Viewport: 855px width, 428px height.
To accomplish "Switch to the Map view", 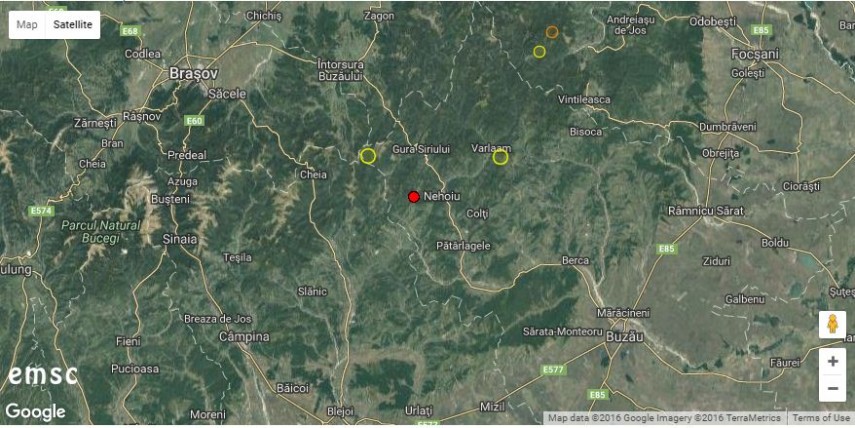I will point(27,25).
